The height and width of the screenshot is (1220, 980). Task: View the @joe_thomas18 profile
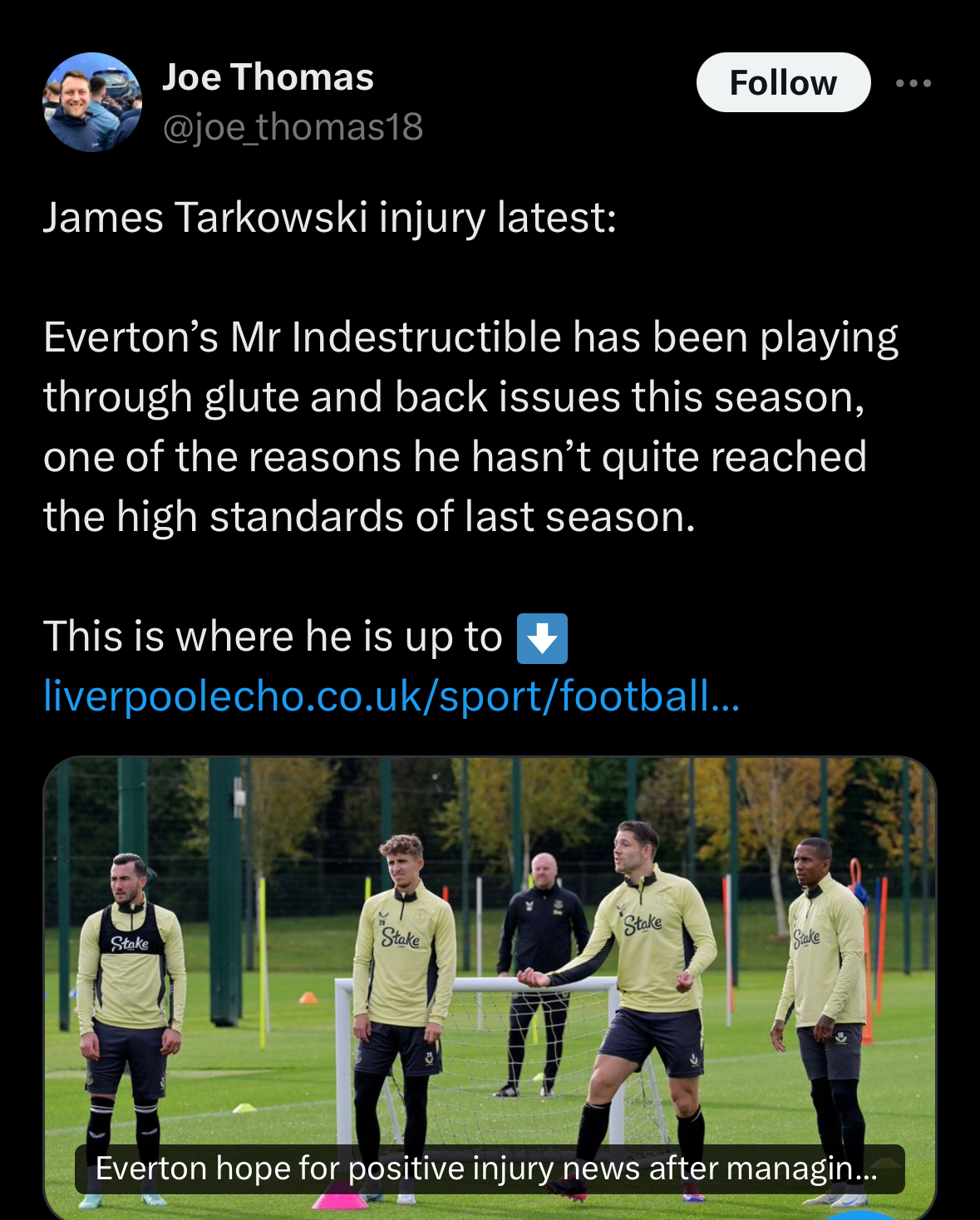(292, 128)
